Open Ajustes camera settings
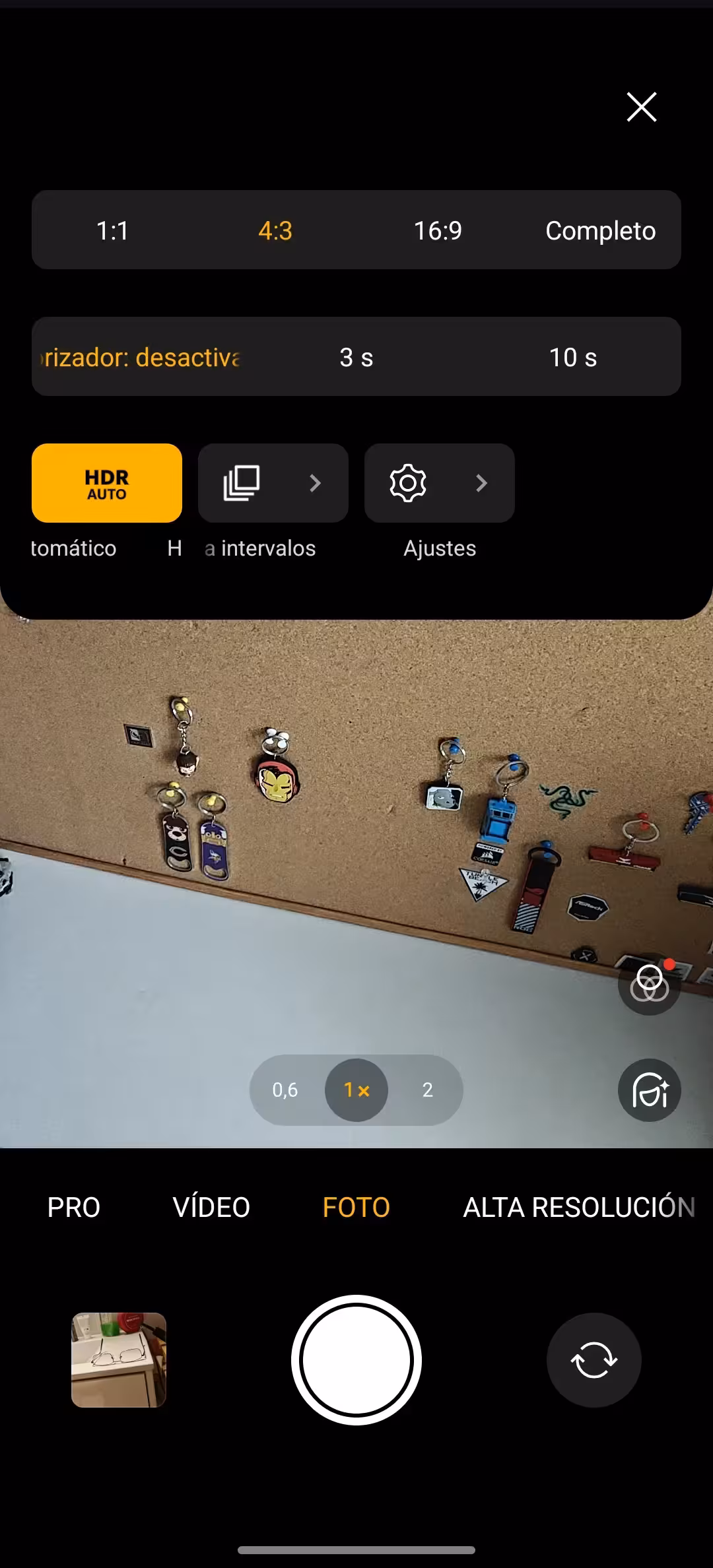 coord(440,483)
